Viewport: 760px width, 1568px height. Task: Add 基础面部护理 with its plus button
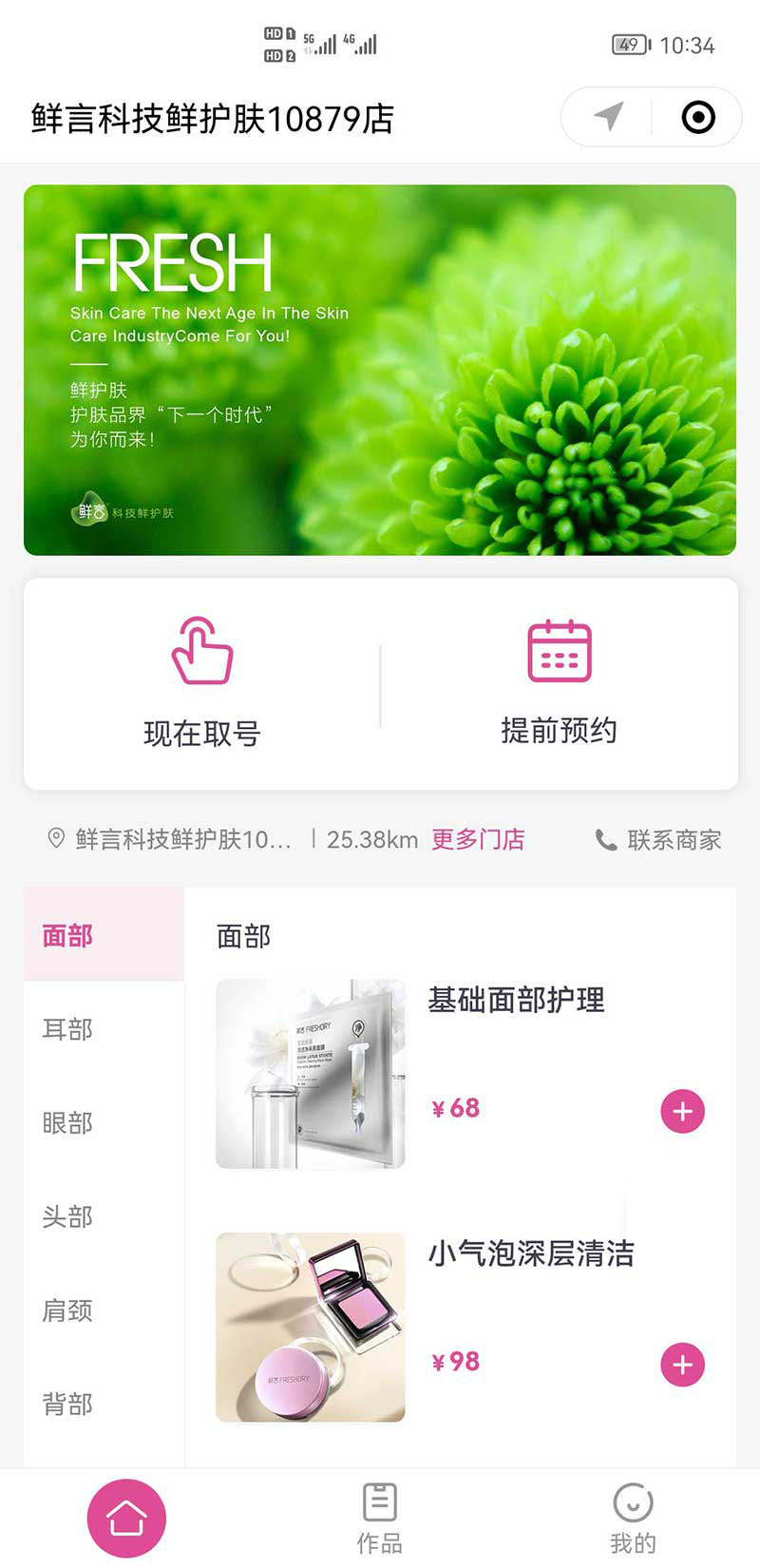click(x=682, y=1111)
